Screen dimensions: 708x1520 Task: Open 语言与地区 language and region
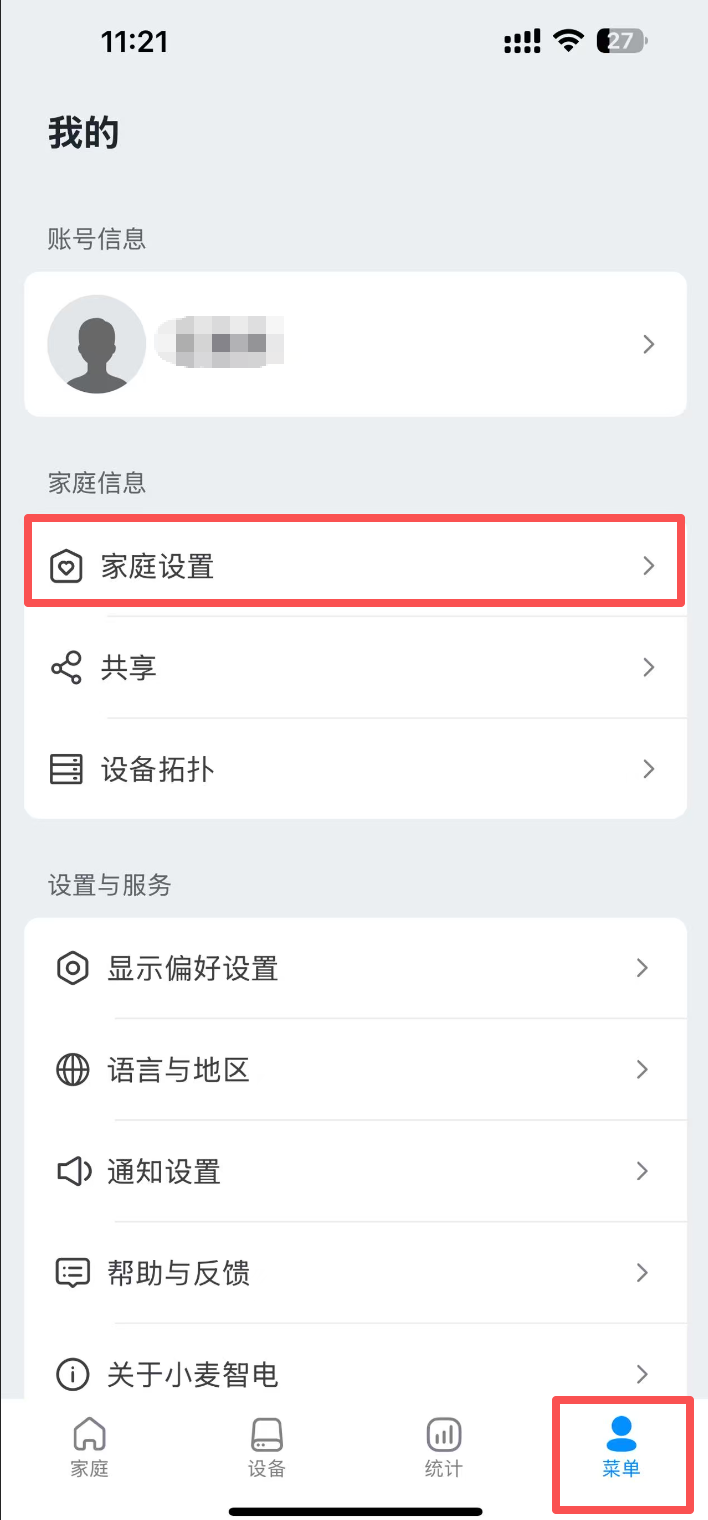coord(354,1070)
